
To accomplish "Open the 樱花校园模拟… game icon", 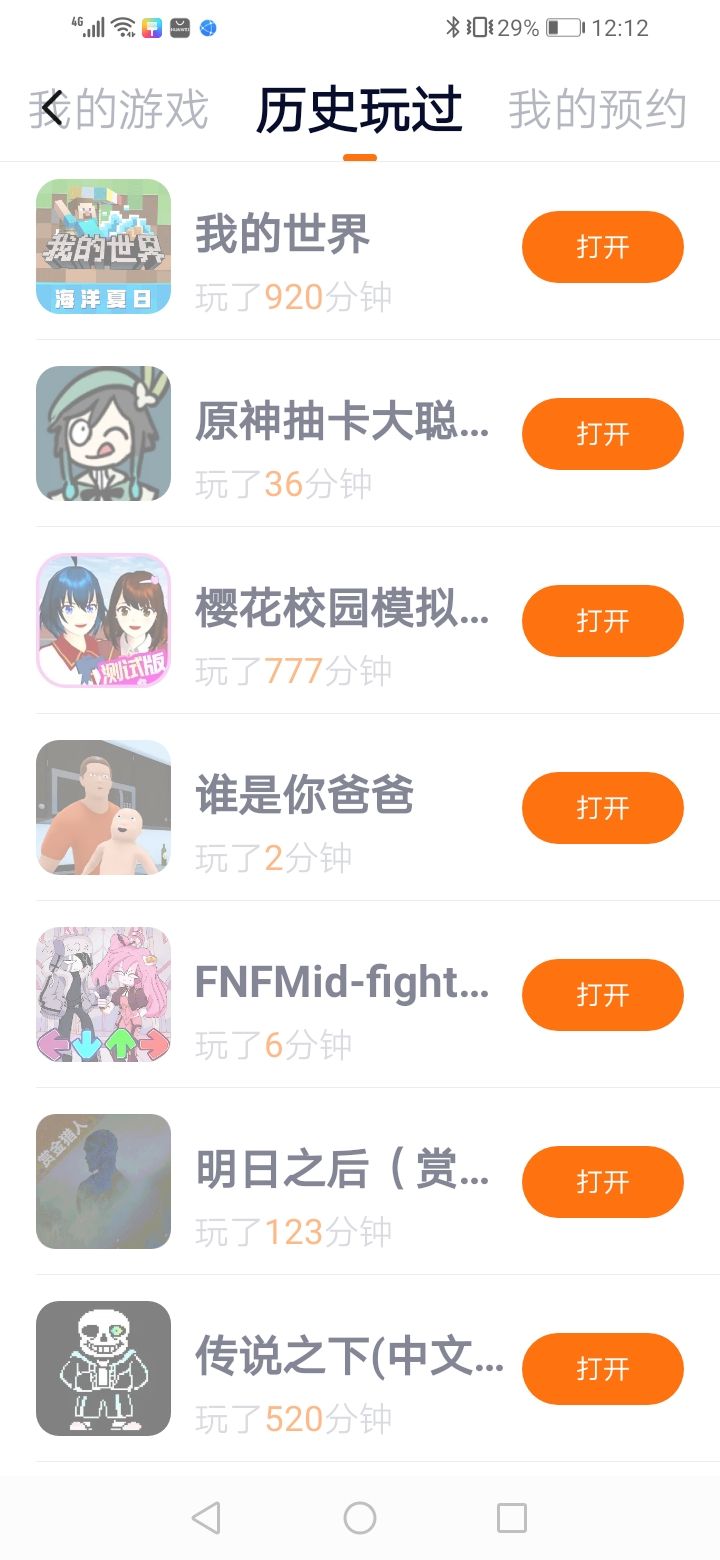I will pos(104,621).
